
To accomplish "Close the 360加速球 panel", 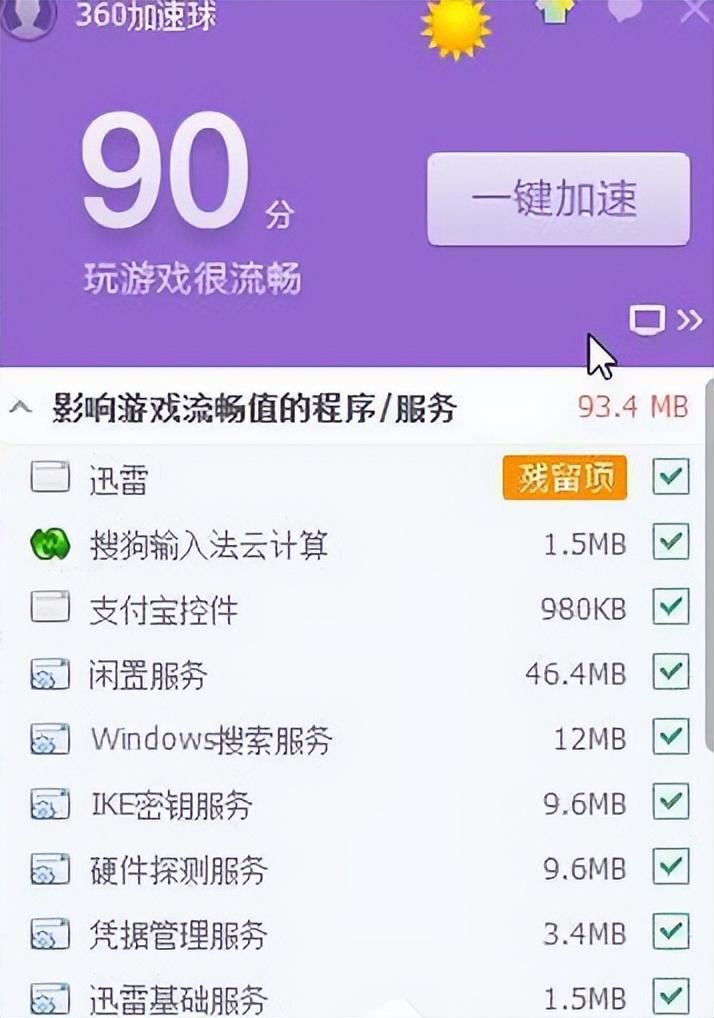I will click(x=695, y=11).
